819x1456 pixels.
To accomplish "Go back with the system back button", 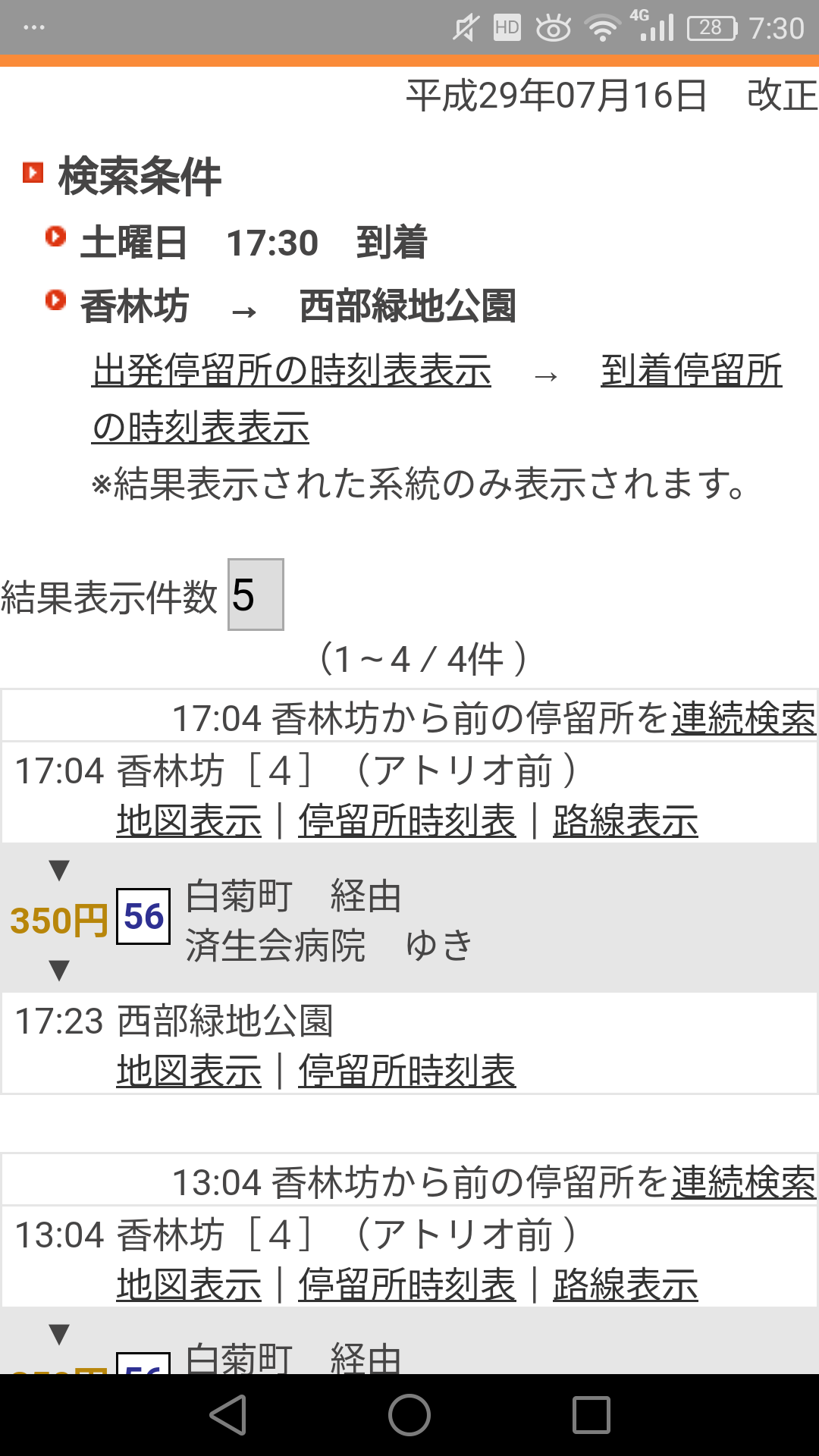I will pos(228,1415).
